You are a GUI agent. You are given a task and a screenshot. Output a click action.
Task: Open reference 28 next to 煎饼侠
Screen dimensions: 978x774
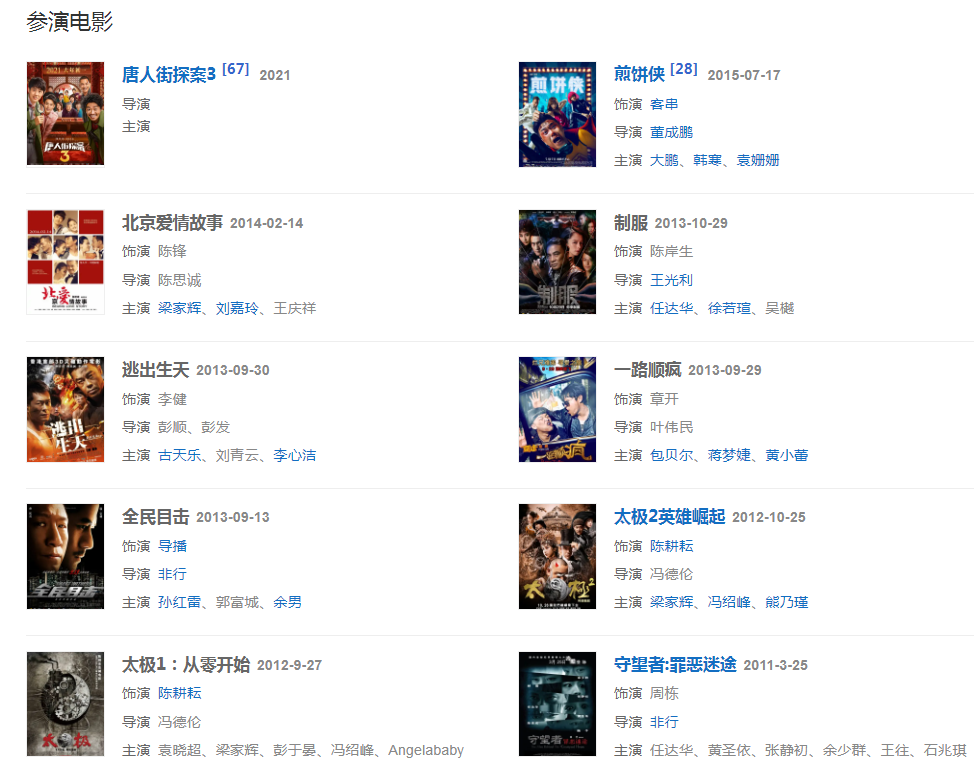[684, 69]
